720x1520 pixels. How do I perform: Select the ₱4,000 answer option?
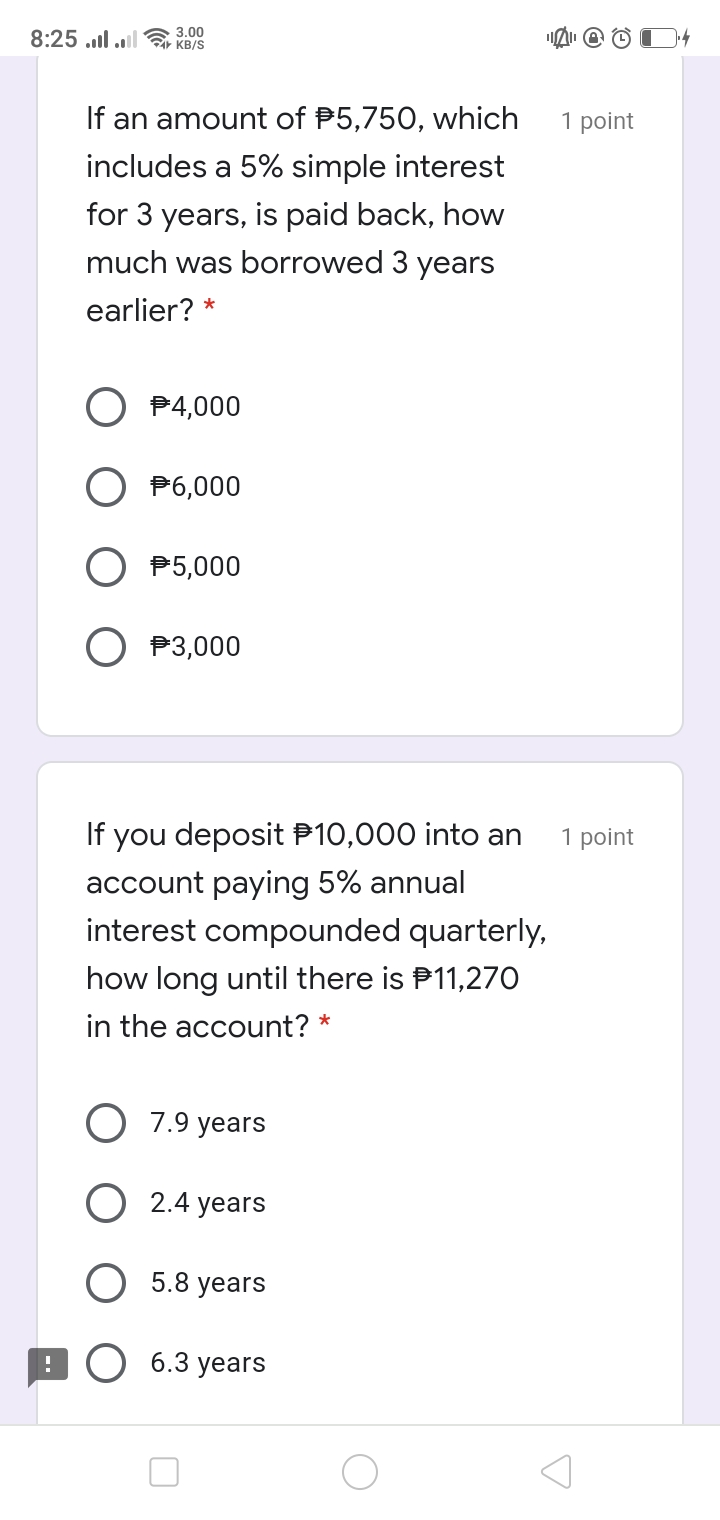coord(106,406)
